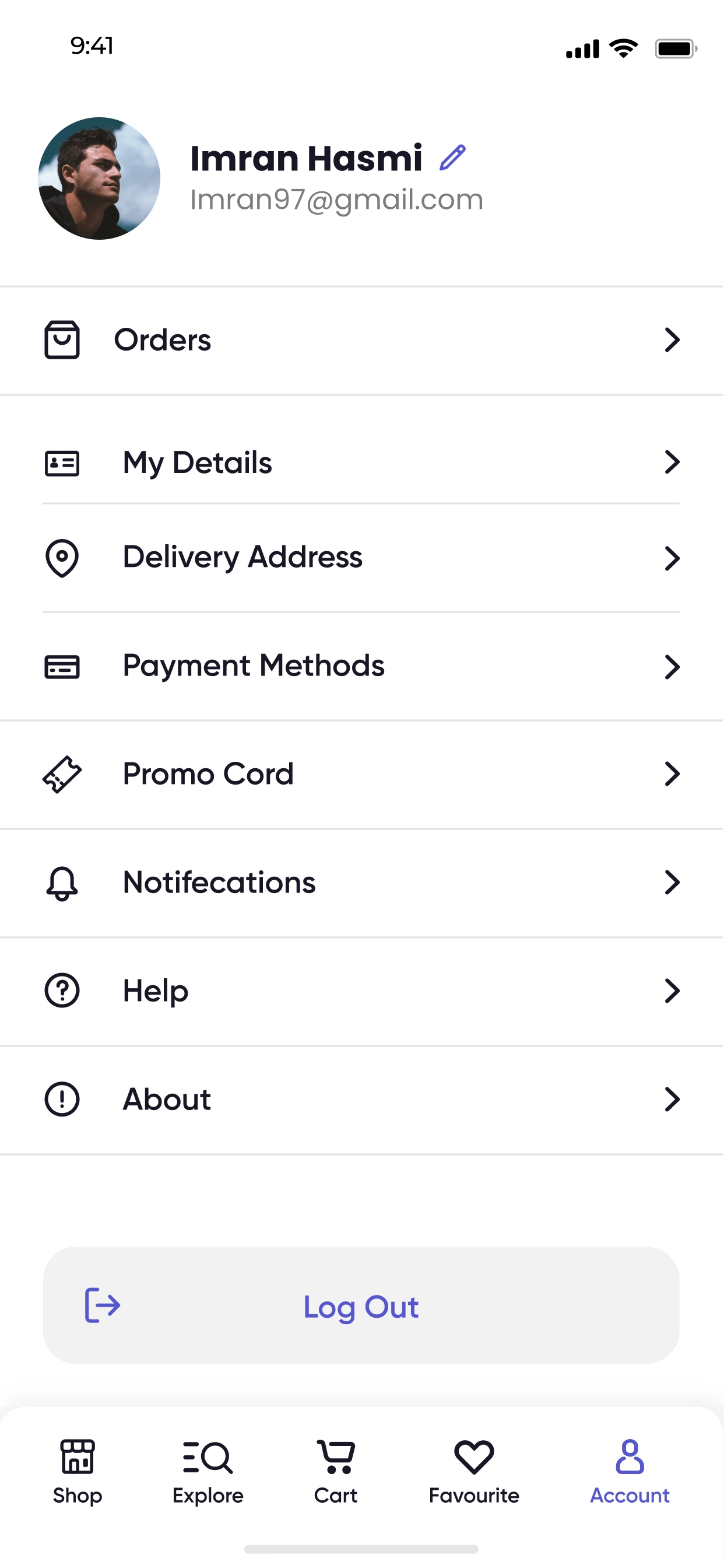
Task: Click the Promo Cord ticket icon
Action: click(x=61, y=774)
